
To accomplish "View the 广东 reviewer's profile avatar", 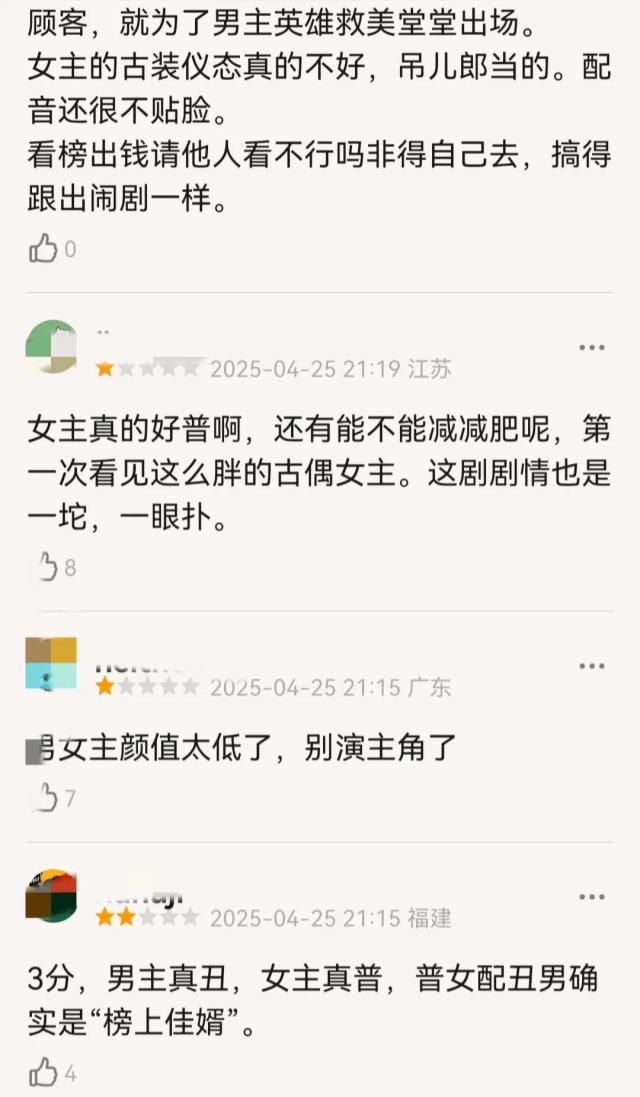I will [x=51, y=664].
